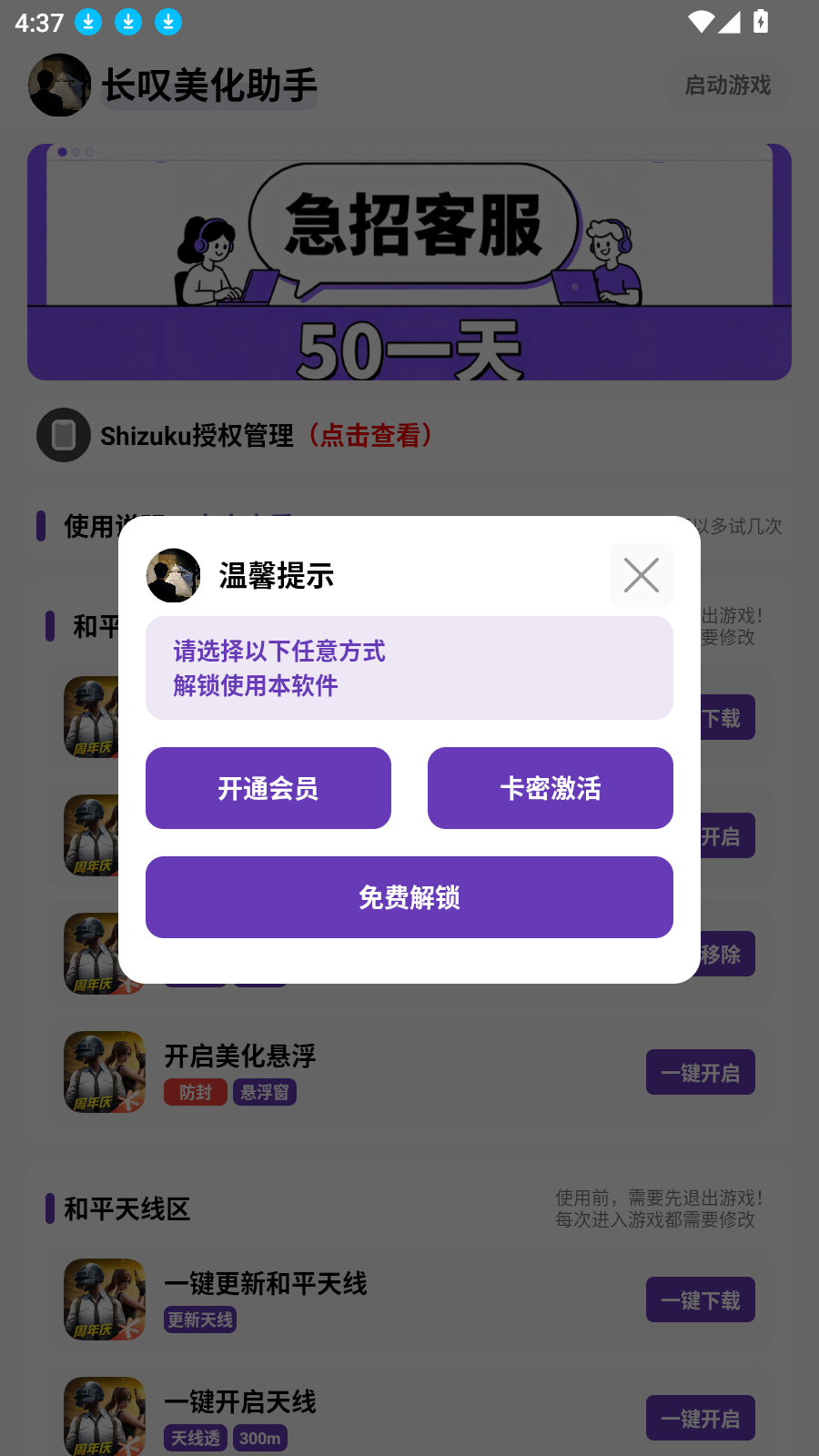
Task: Toggle the 悬浮窗 tag
Action: (267, 1092)
